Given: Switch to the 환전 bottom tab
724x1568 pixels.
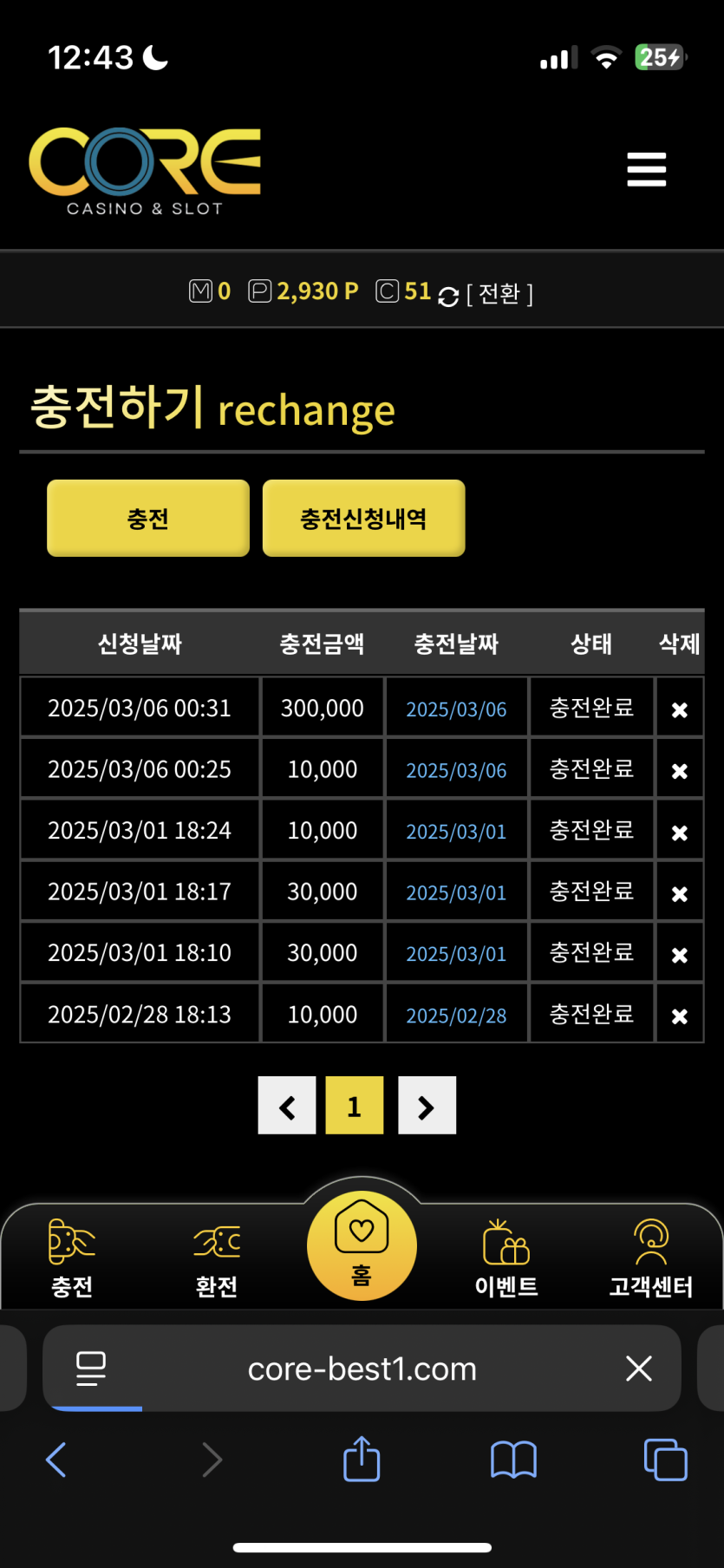Looking at the screenshot, I should point(217,1258).
